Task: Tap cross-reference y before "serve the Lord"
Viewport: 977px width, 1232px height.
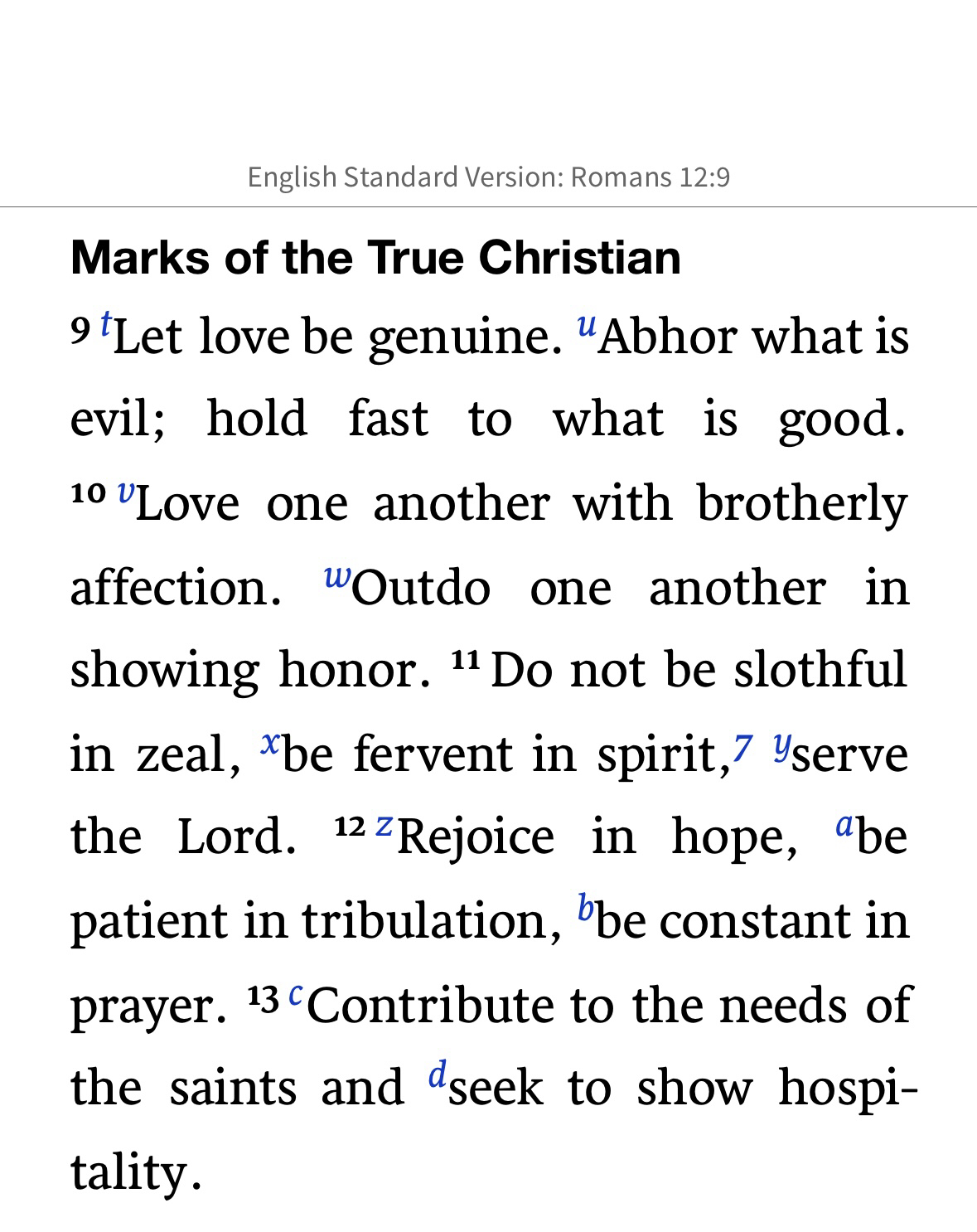Action: [781, 745]
